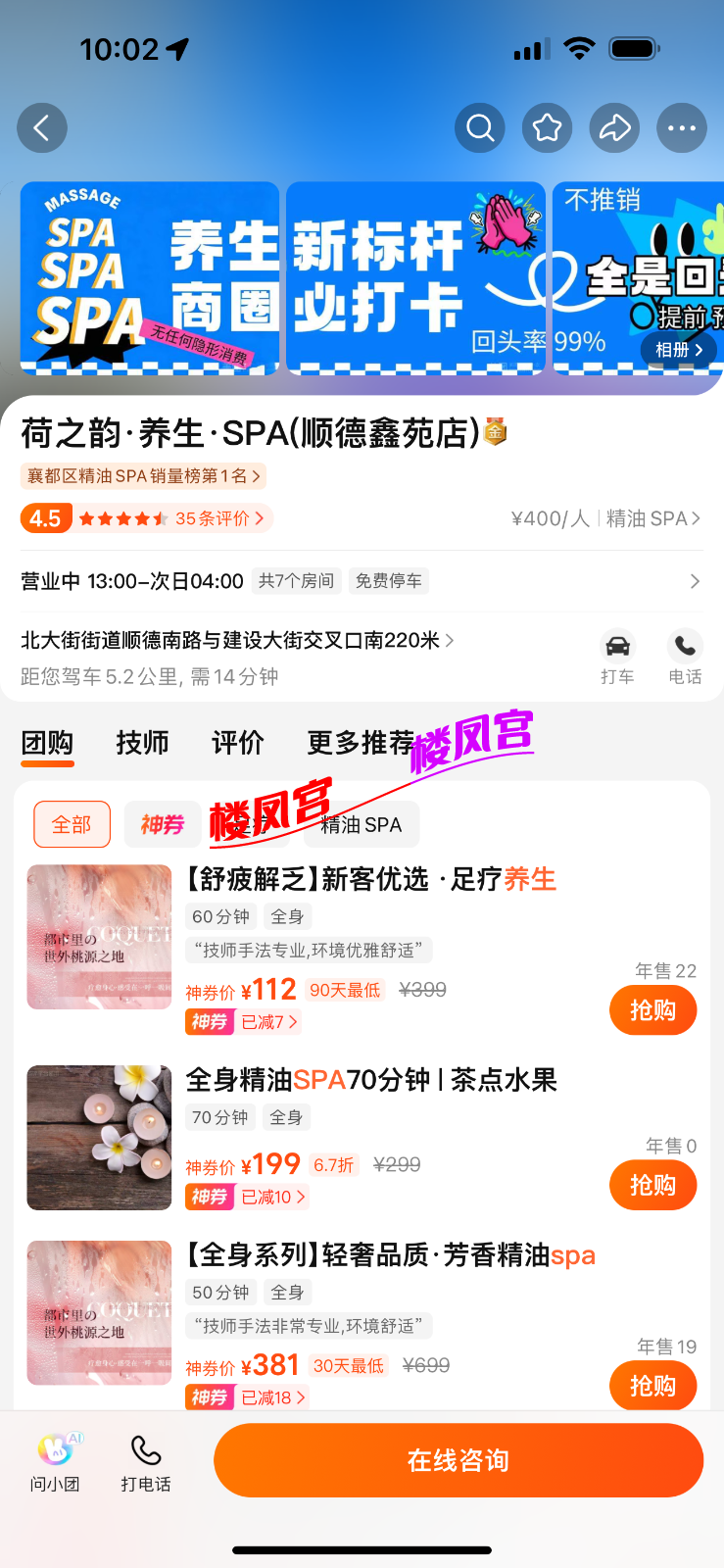Open the shop address on the map

[x=237, y=640]
